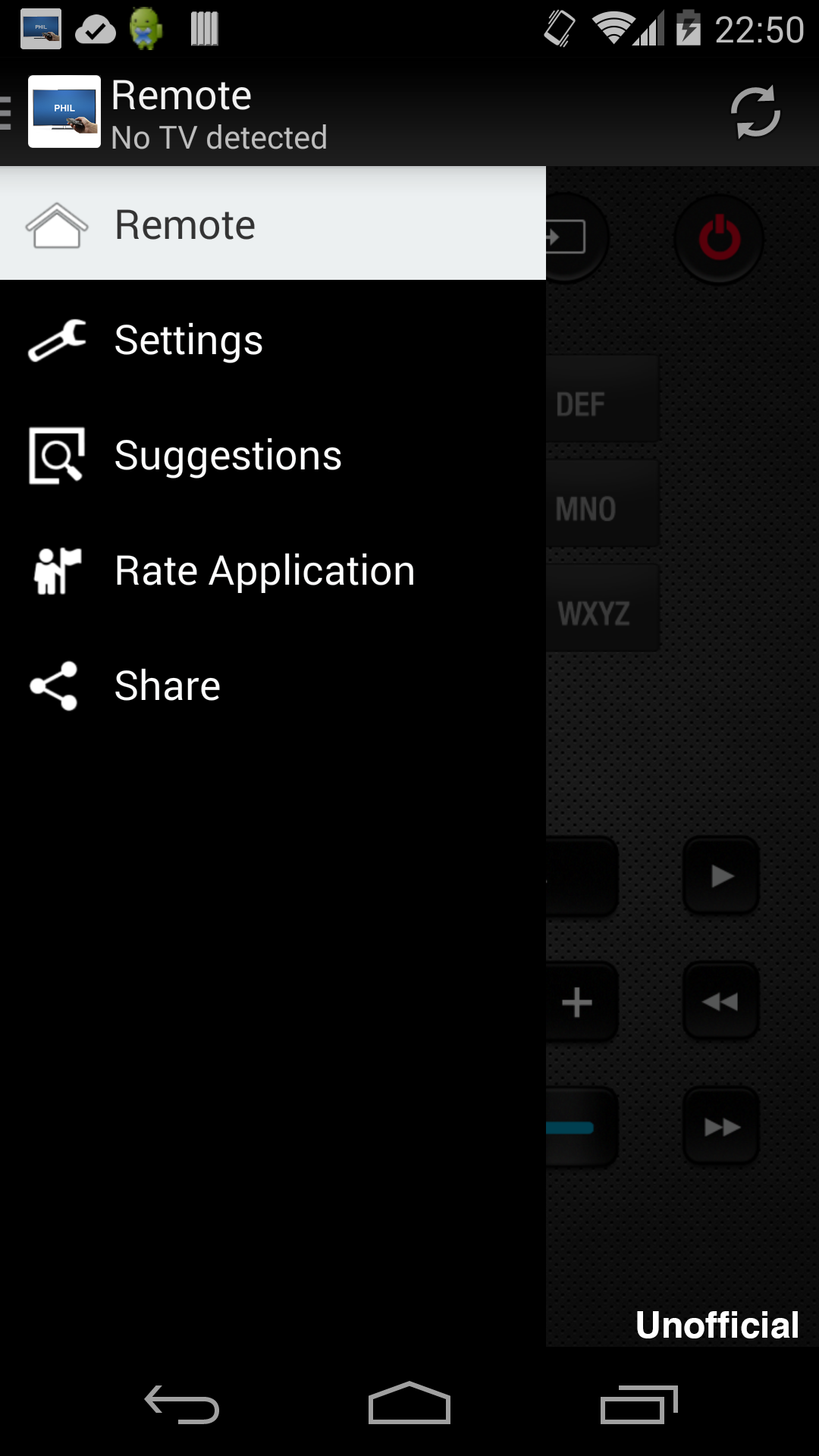819x1456 pixels.
Task: Tap the fast-forward button
Action: pyautogui.click(x=721, y=1127)
